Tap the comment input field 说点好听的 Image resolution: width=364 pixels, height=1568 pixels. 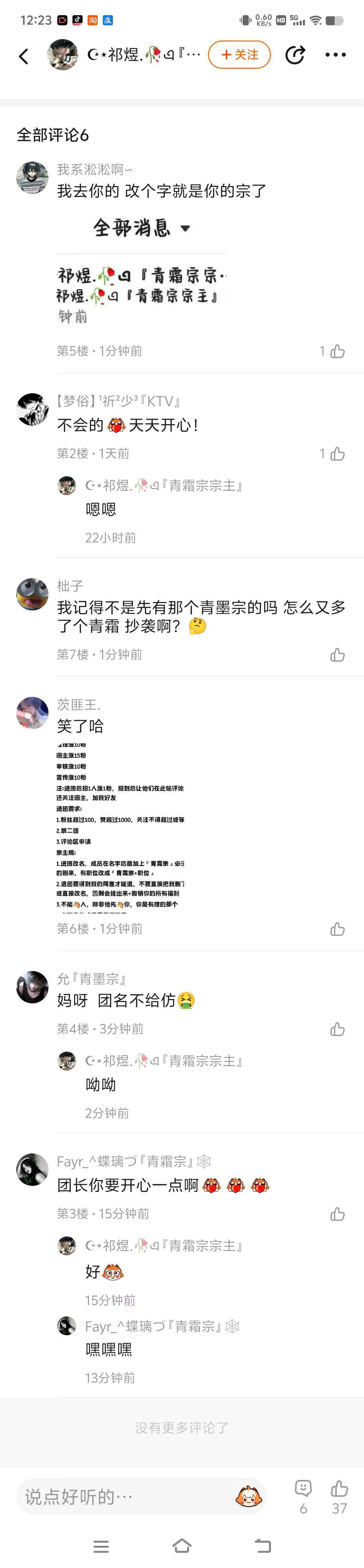click(122, 1496)
